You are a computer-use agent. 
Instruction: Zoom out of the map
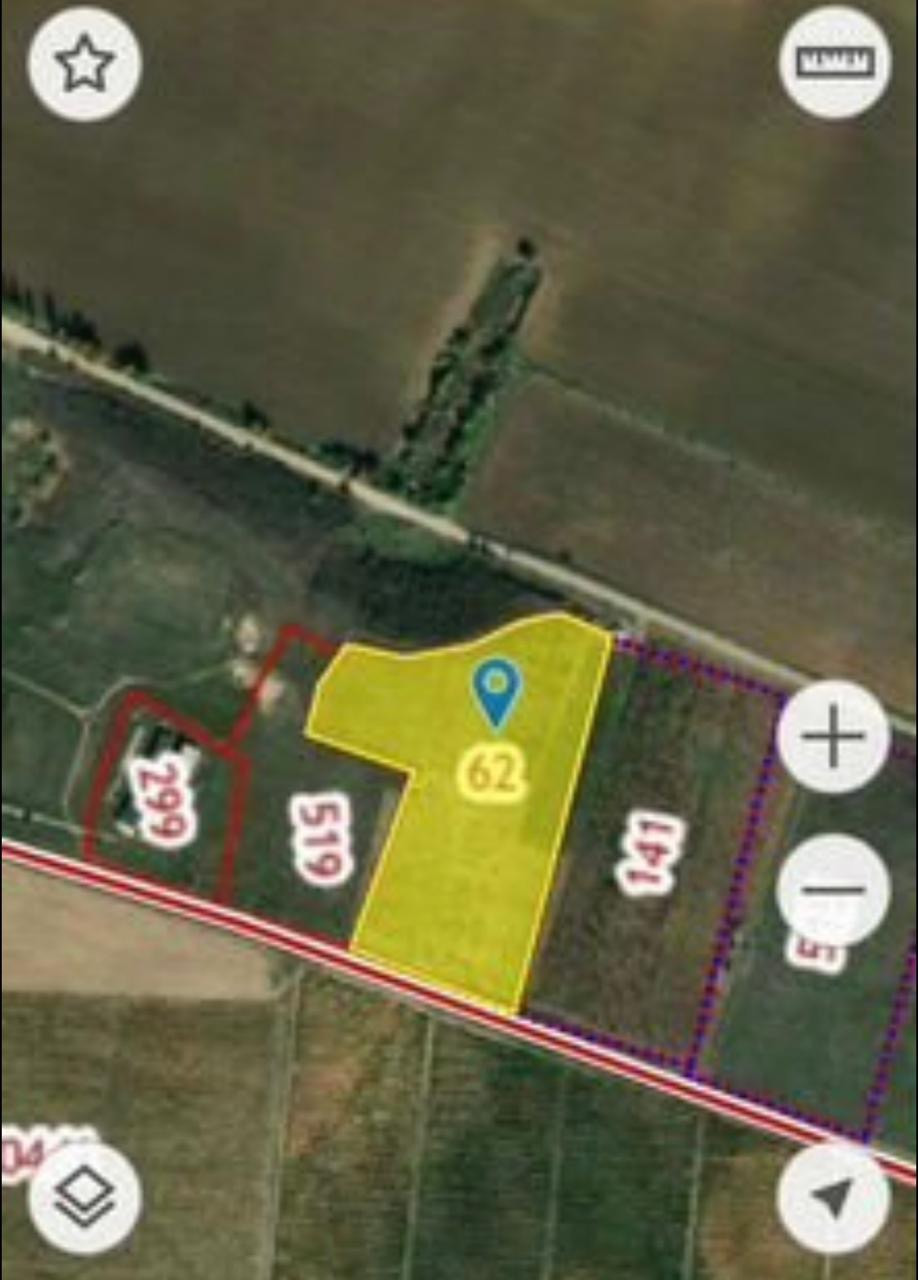click(834, 888)
